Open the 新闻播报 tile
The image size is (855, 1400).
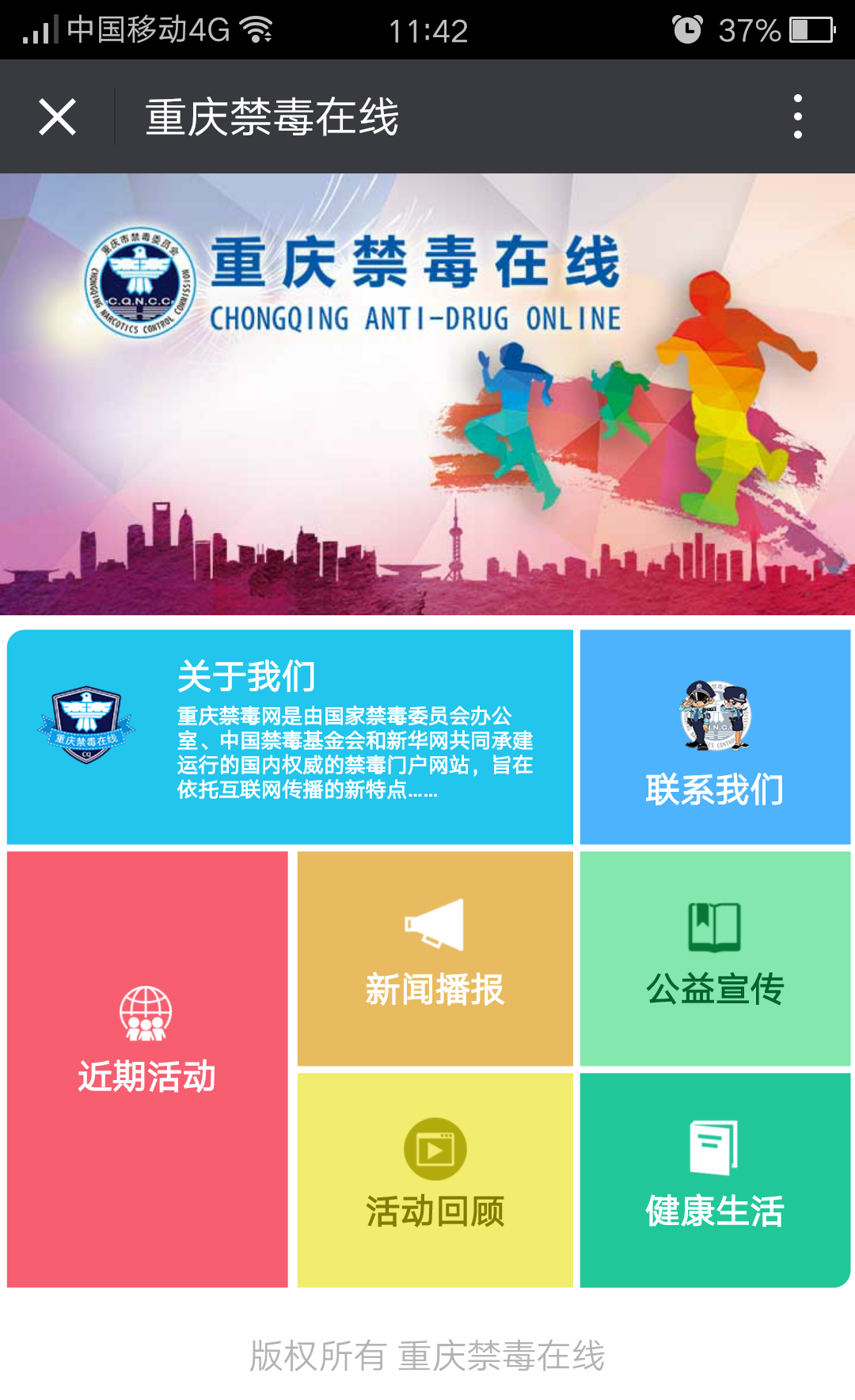pos(435,958)
